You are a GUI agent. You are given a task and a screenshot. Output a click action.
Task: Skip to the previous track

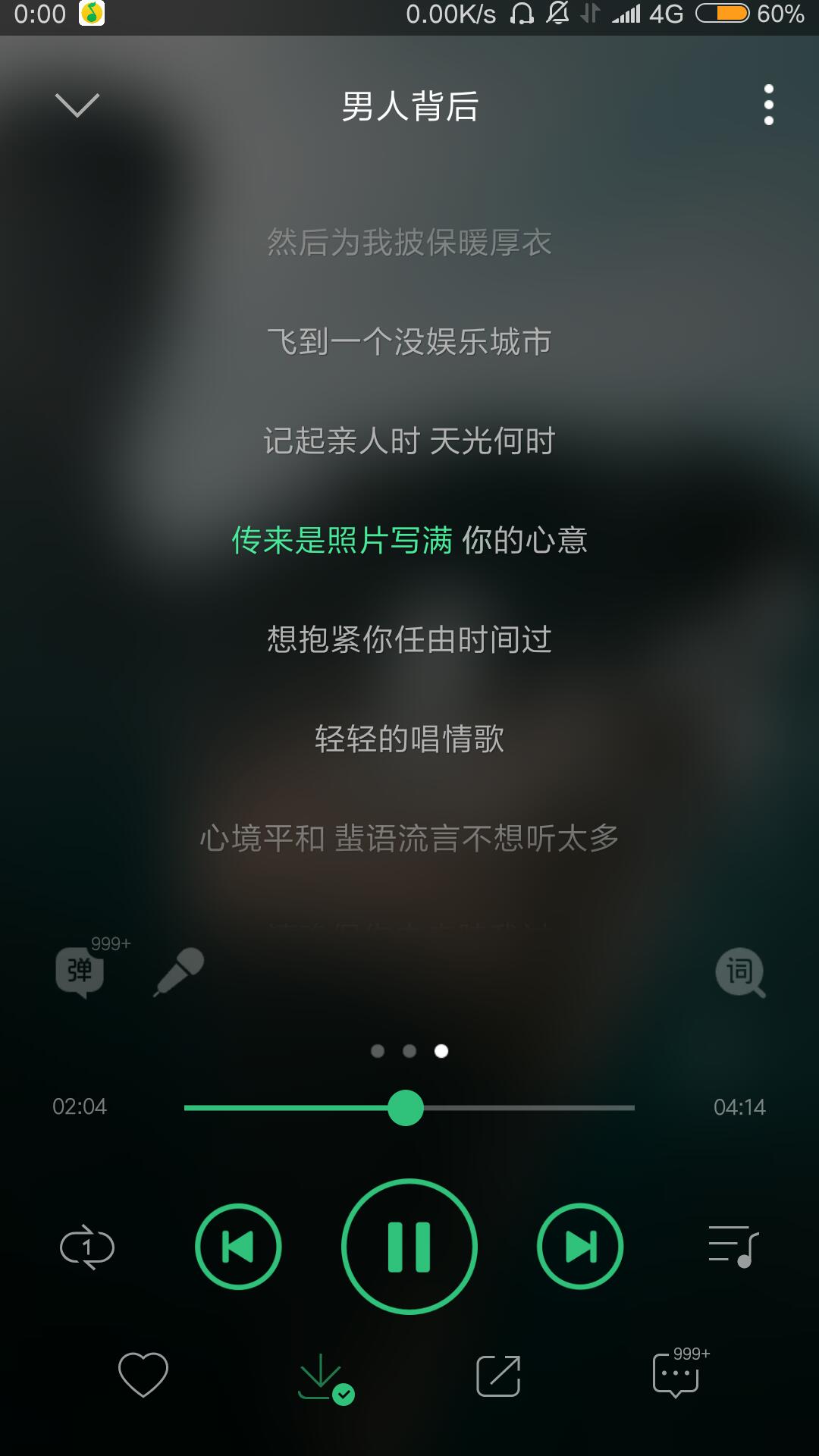tap(238, 1246)
